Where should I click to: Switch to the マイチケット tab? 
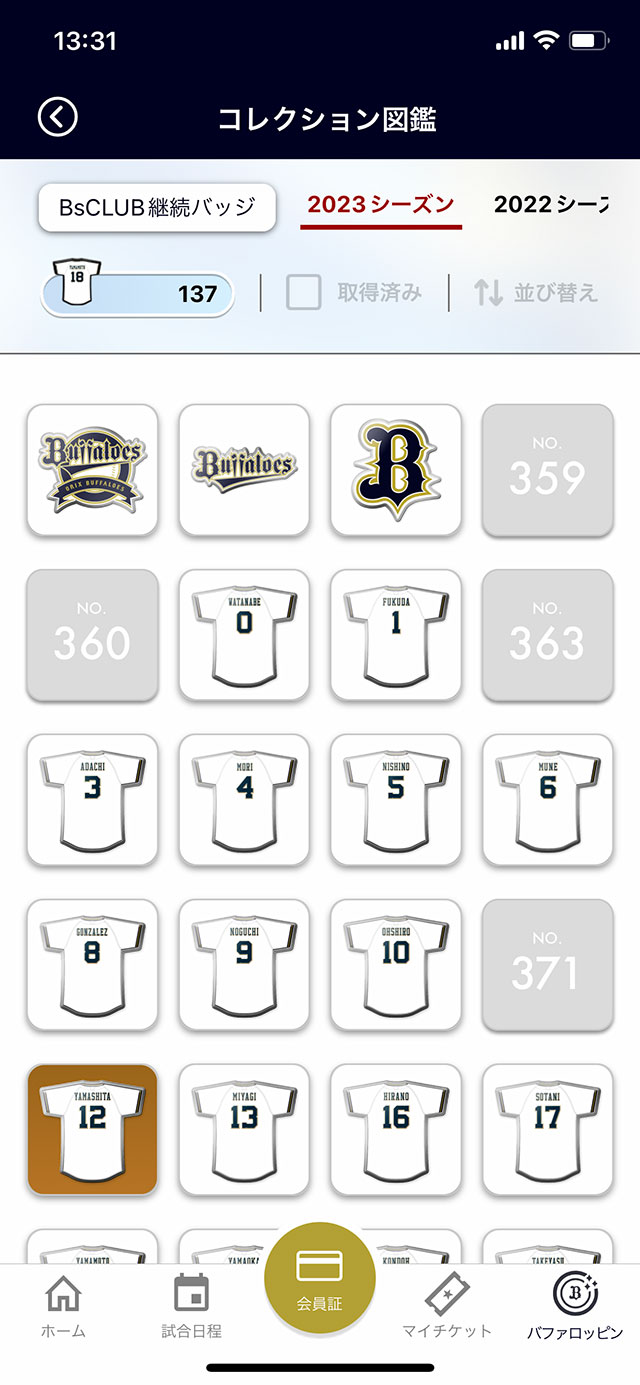pos(447,1307)
